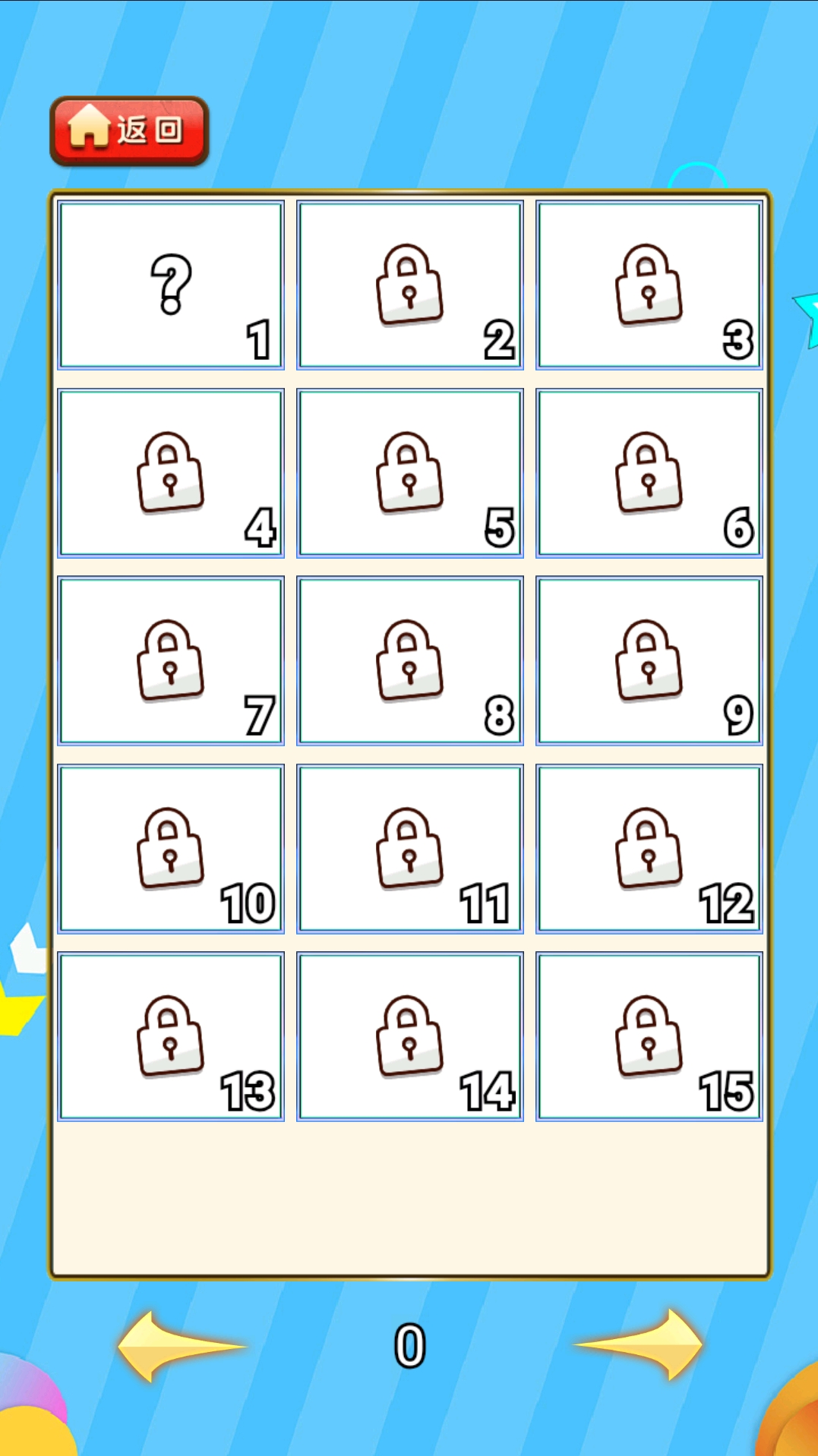
Task: Select locked level 15
Action: pyautogui.click(x=649, y=1036)
